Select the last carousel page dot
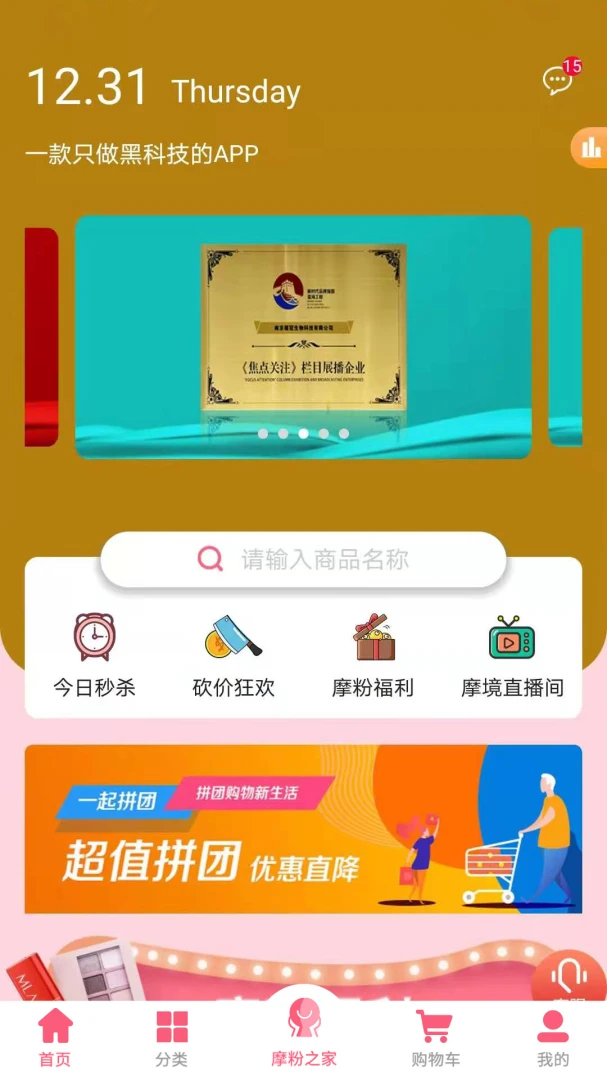607x1080 pixels. 344,433
